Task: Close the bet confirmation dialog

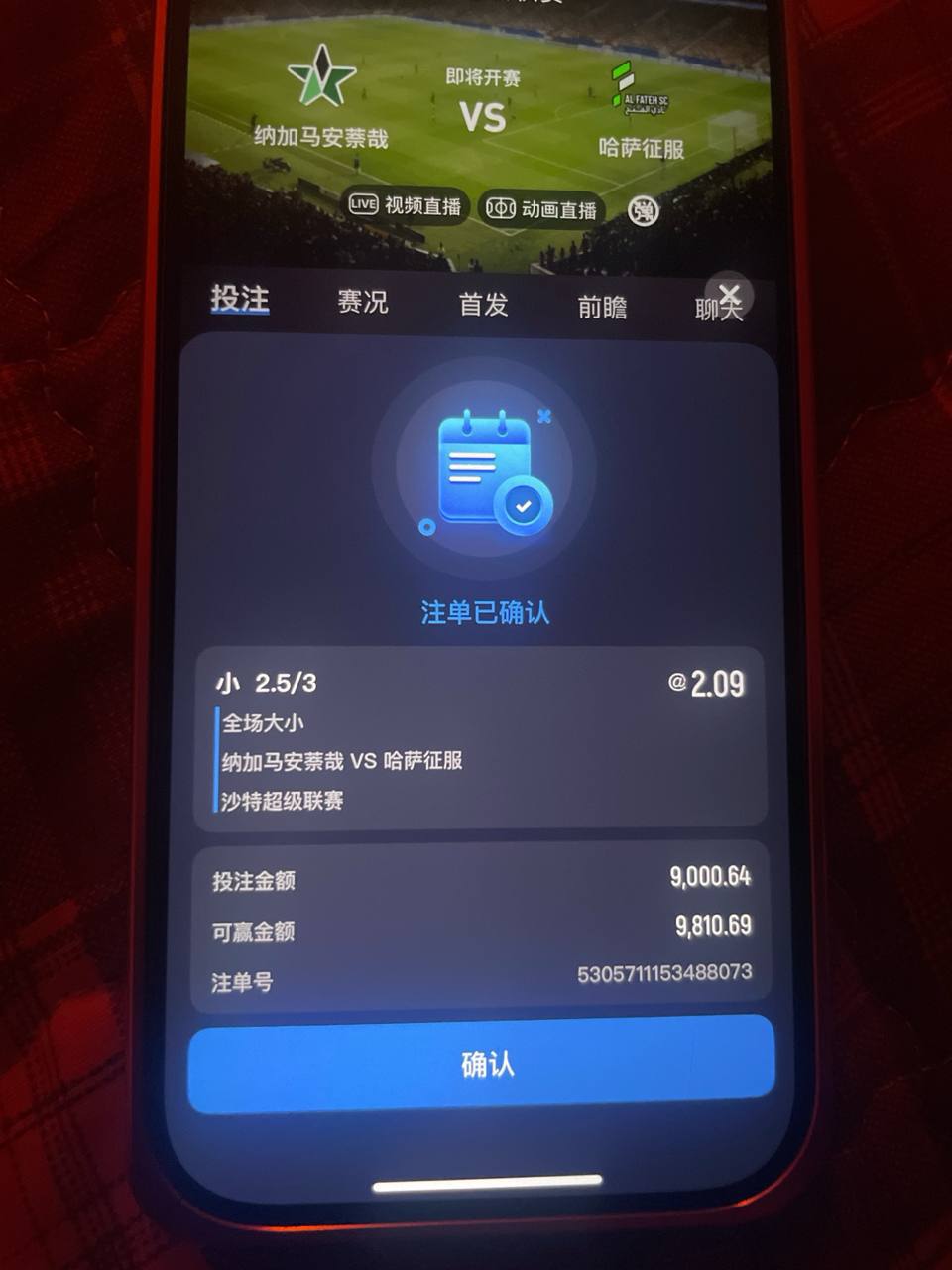Action: pos(730,293)
